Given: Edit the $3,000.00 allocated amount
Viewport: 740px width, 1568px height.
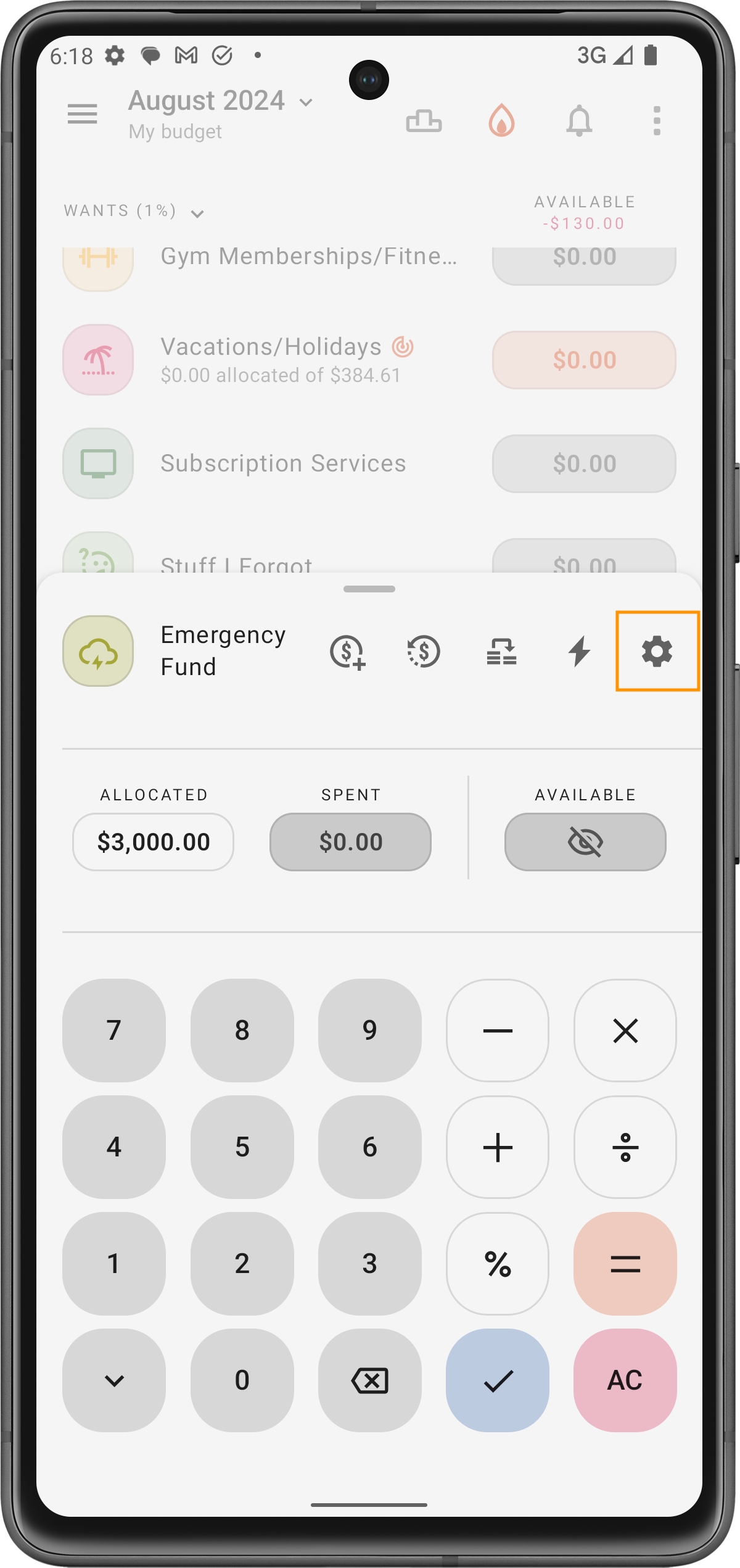Looking at the screenshot, I should click(153, 842).
